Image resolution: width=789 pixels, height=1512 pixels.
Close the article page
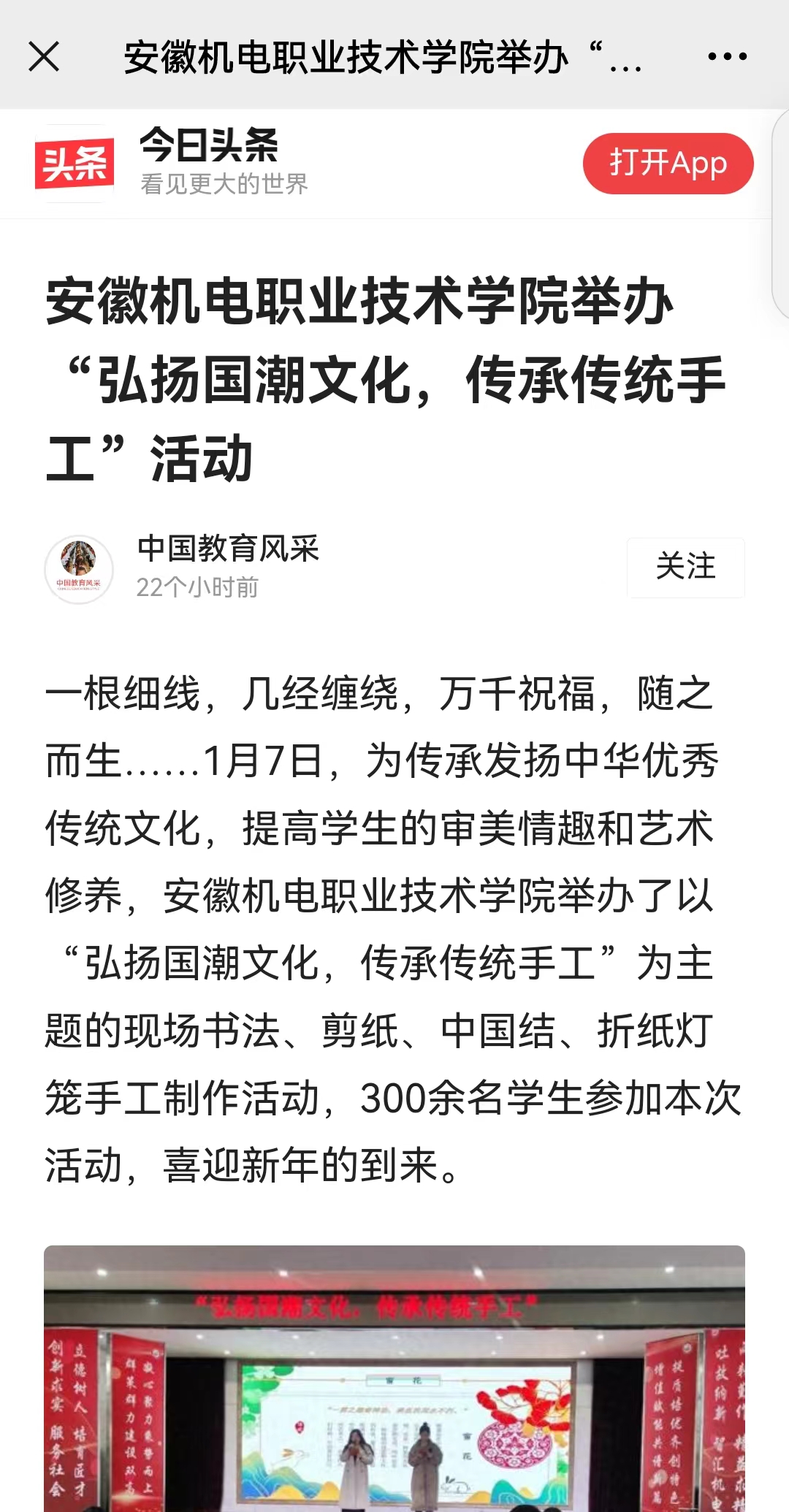tap(44, 56)
